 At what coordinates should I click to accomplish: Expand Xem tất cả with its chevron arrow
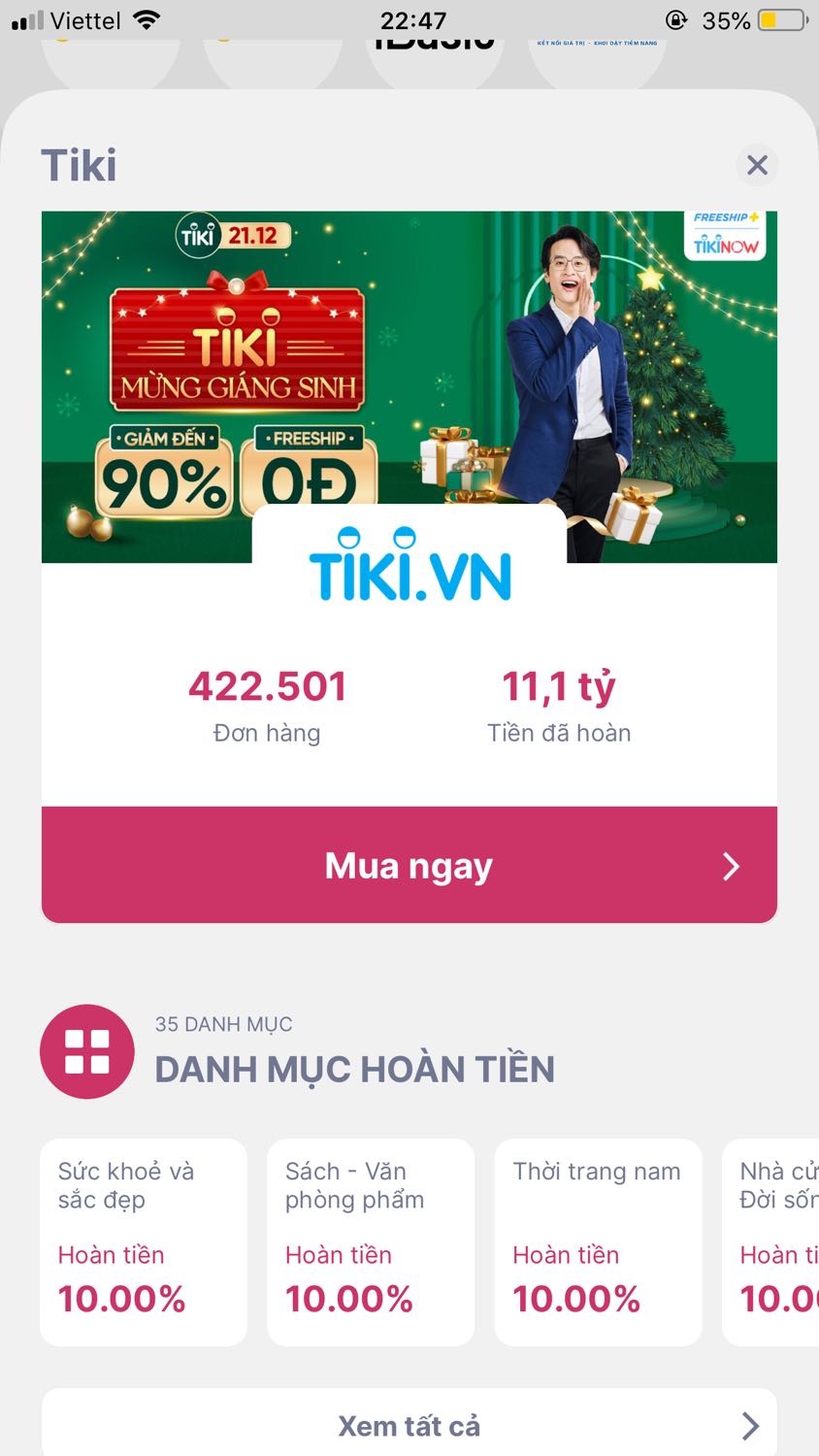[750, 1426]
